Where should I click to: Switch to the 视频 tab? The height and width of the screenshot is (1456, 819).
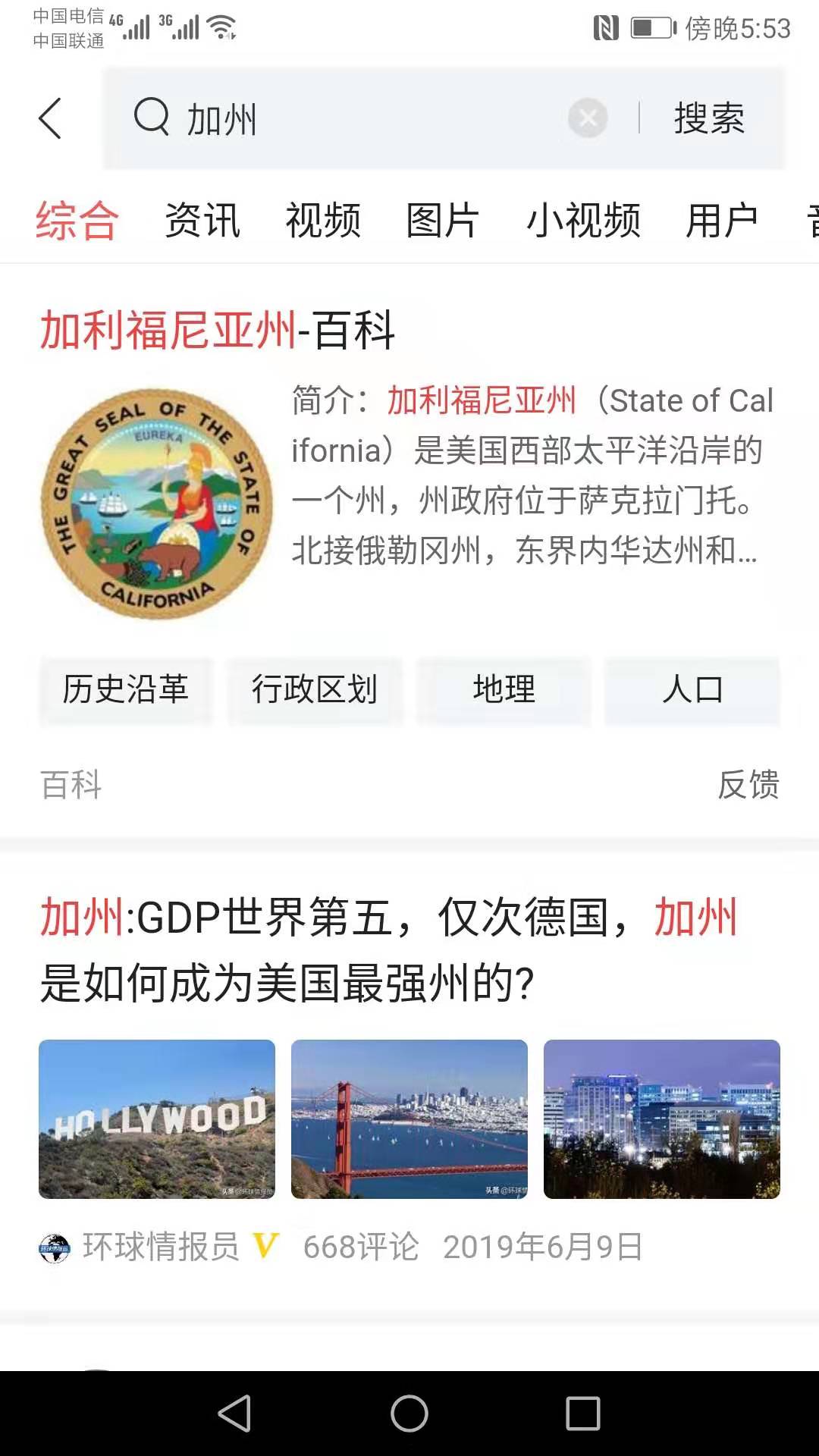pos(322,220)
